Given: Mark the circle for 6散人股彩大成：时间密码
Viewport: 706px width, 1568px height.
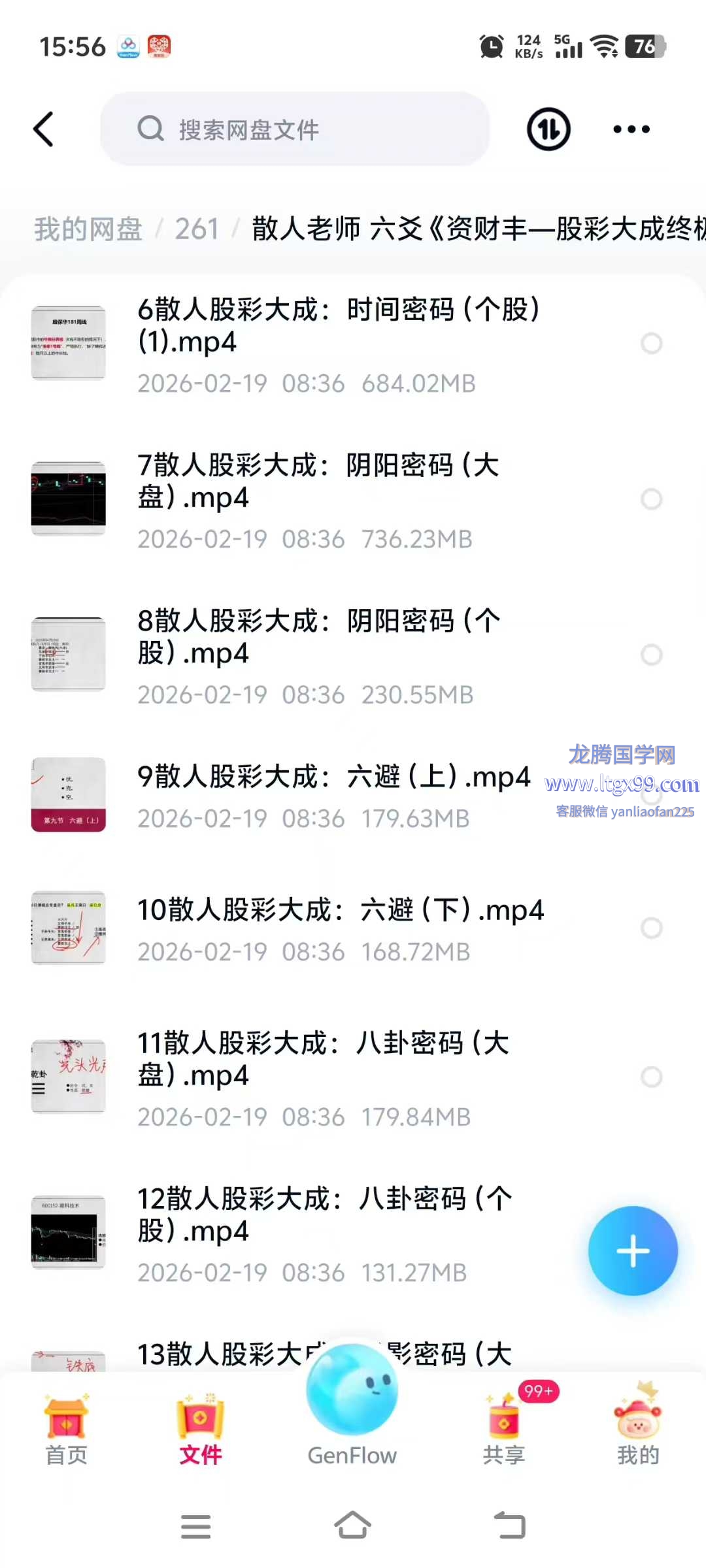Looking at the screenshot, I should coord(651,343).
